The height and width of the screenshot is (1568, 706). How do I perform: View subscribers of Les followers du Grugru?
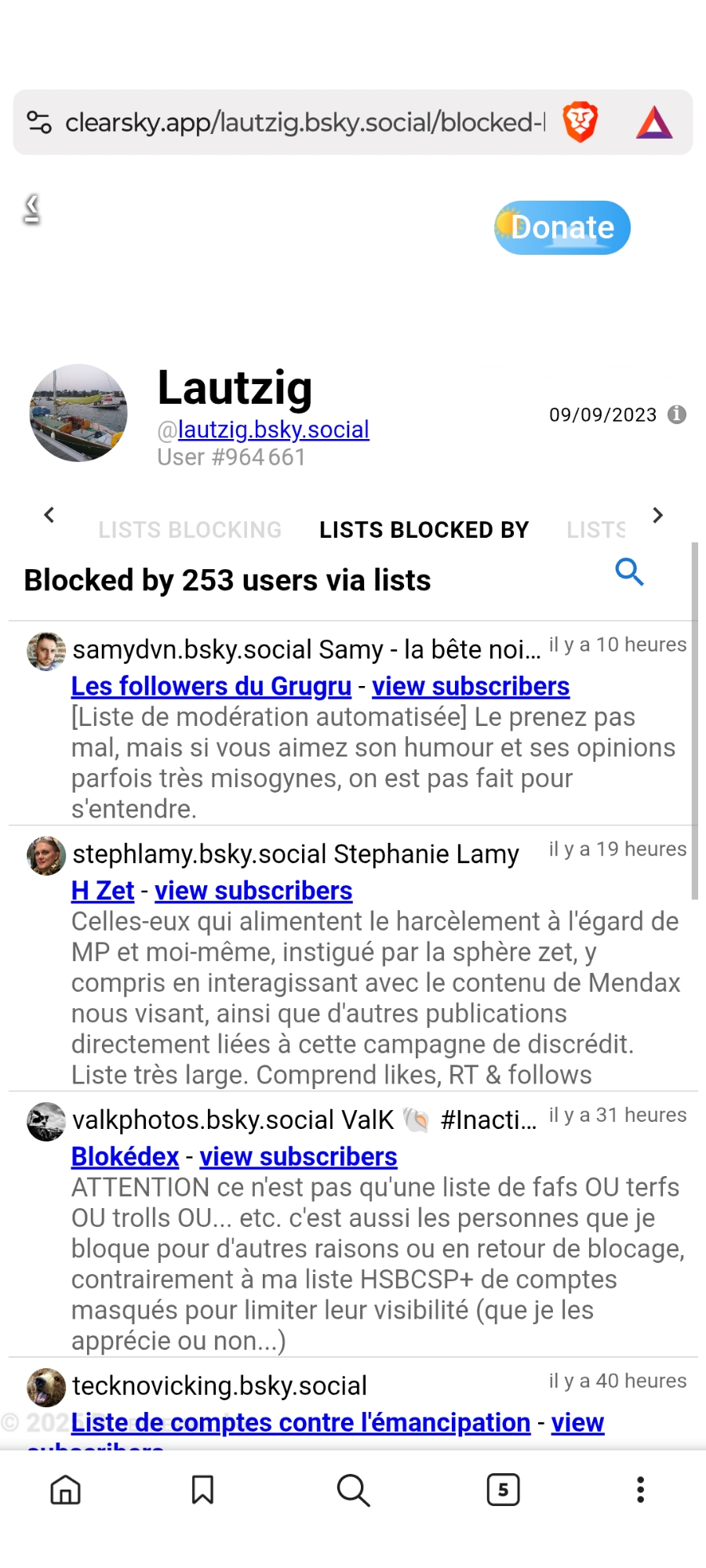coord(471,686)
